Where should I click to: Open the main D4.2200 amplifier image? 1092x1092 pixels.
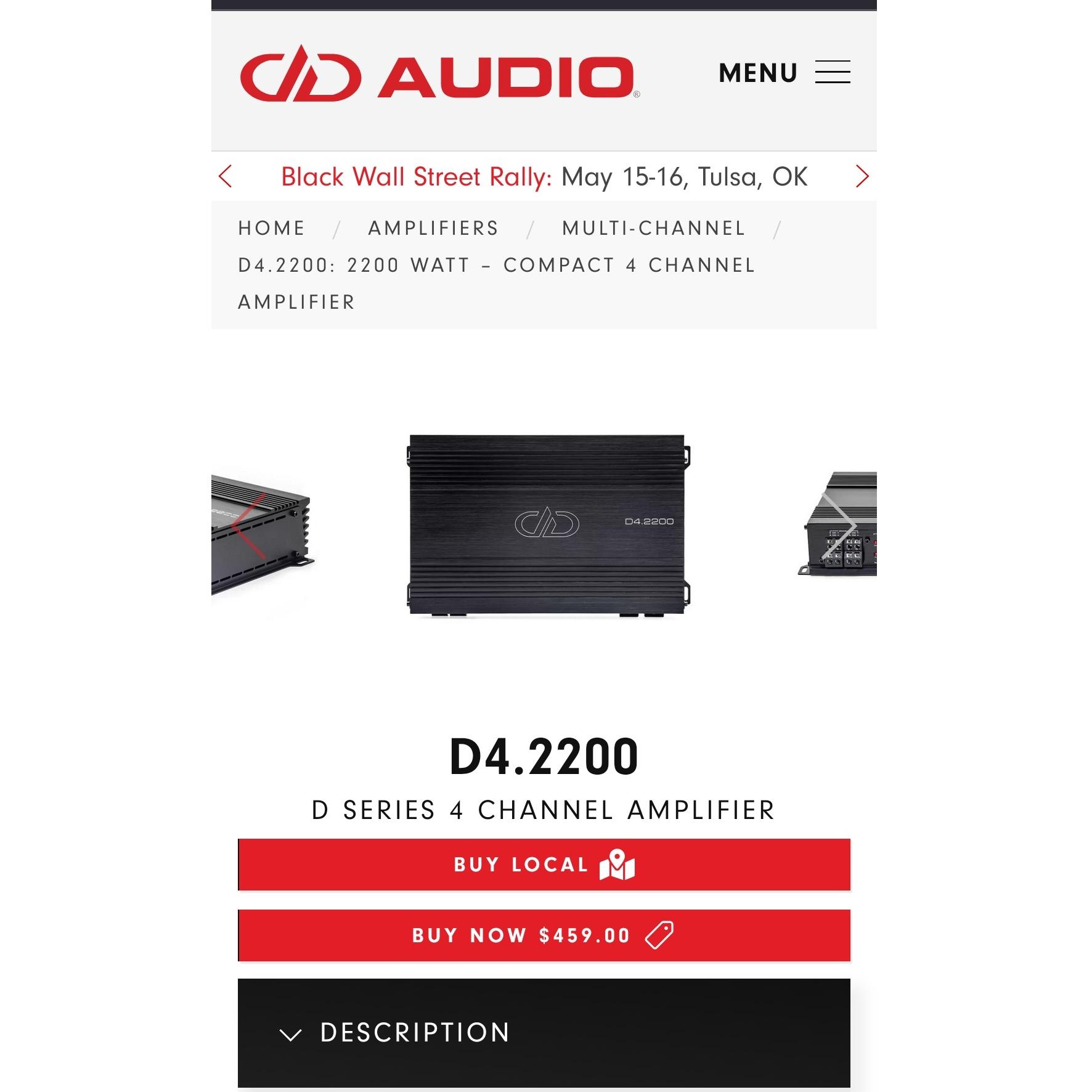(x=548, y=525)
